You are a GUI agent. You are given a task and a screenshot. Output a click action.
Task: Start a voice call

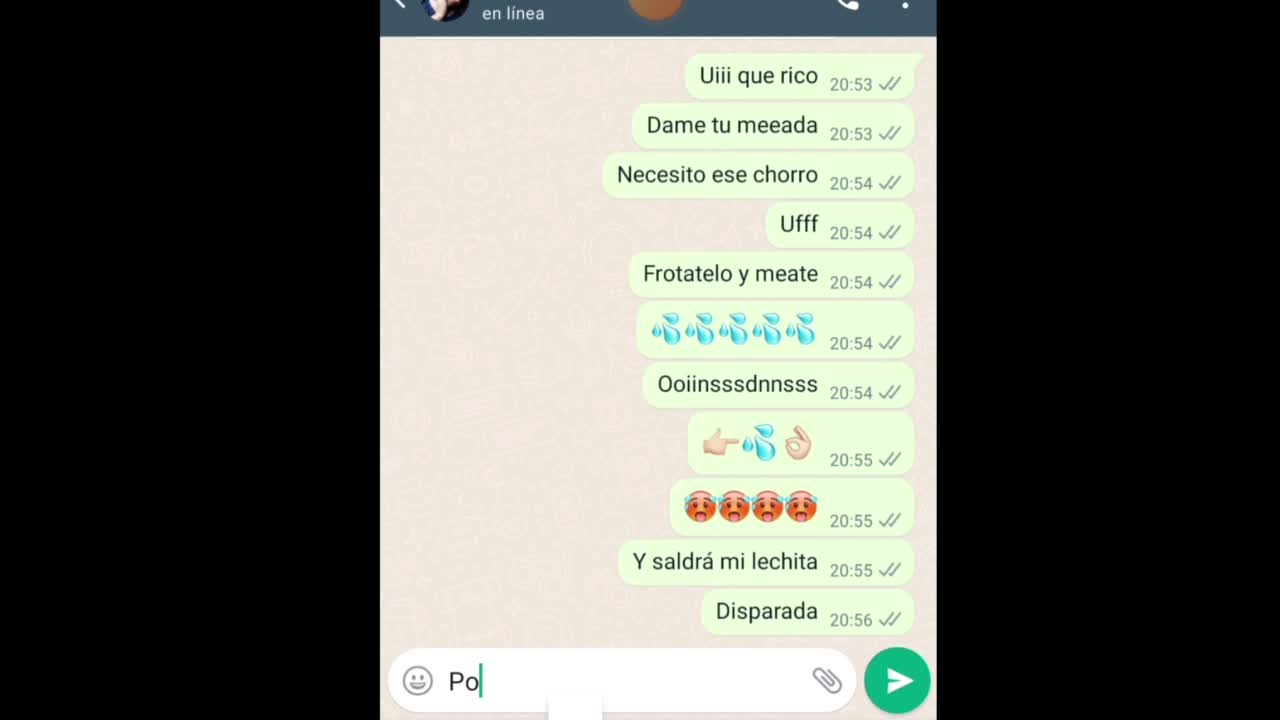tap(847, 5)
